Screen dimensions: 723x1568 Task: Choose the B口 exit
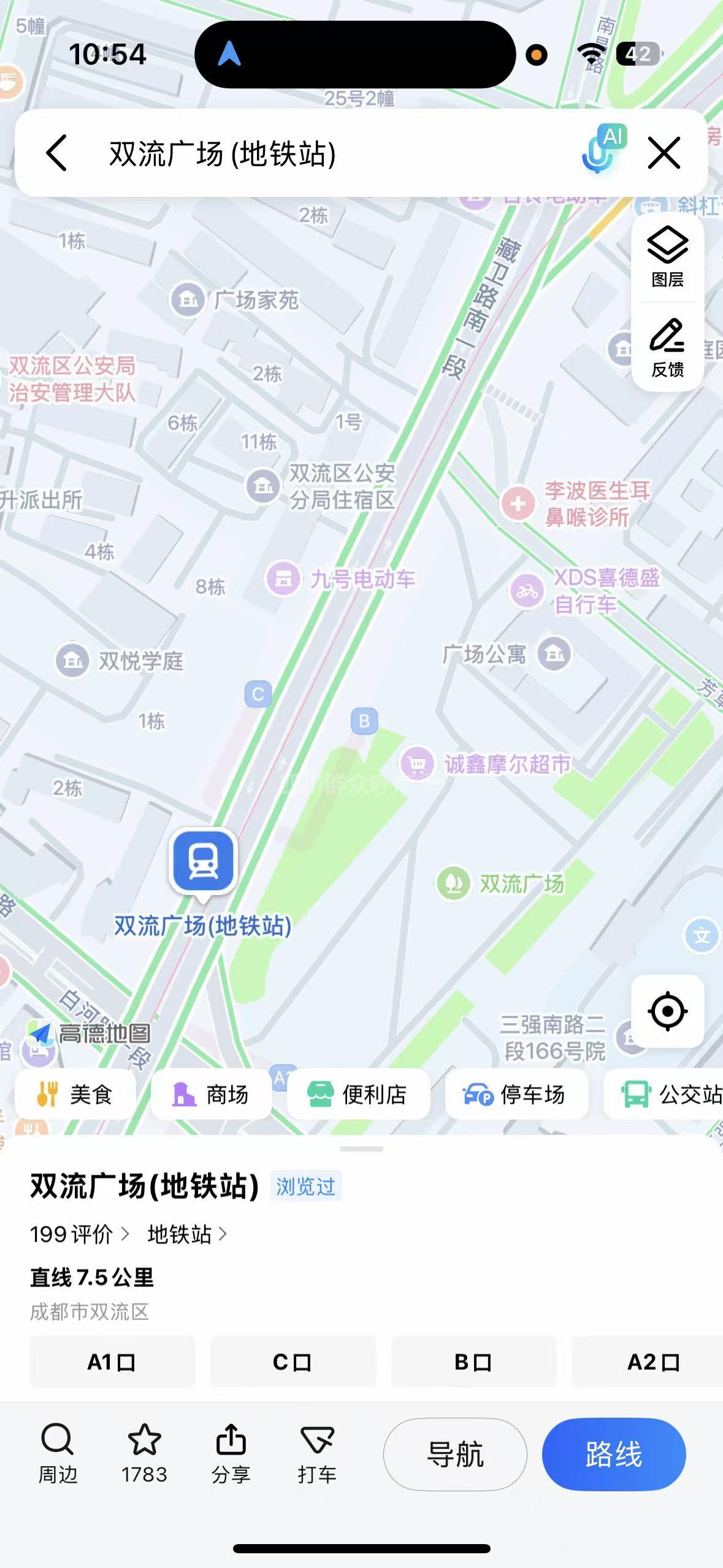tap(473, 1362)
